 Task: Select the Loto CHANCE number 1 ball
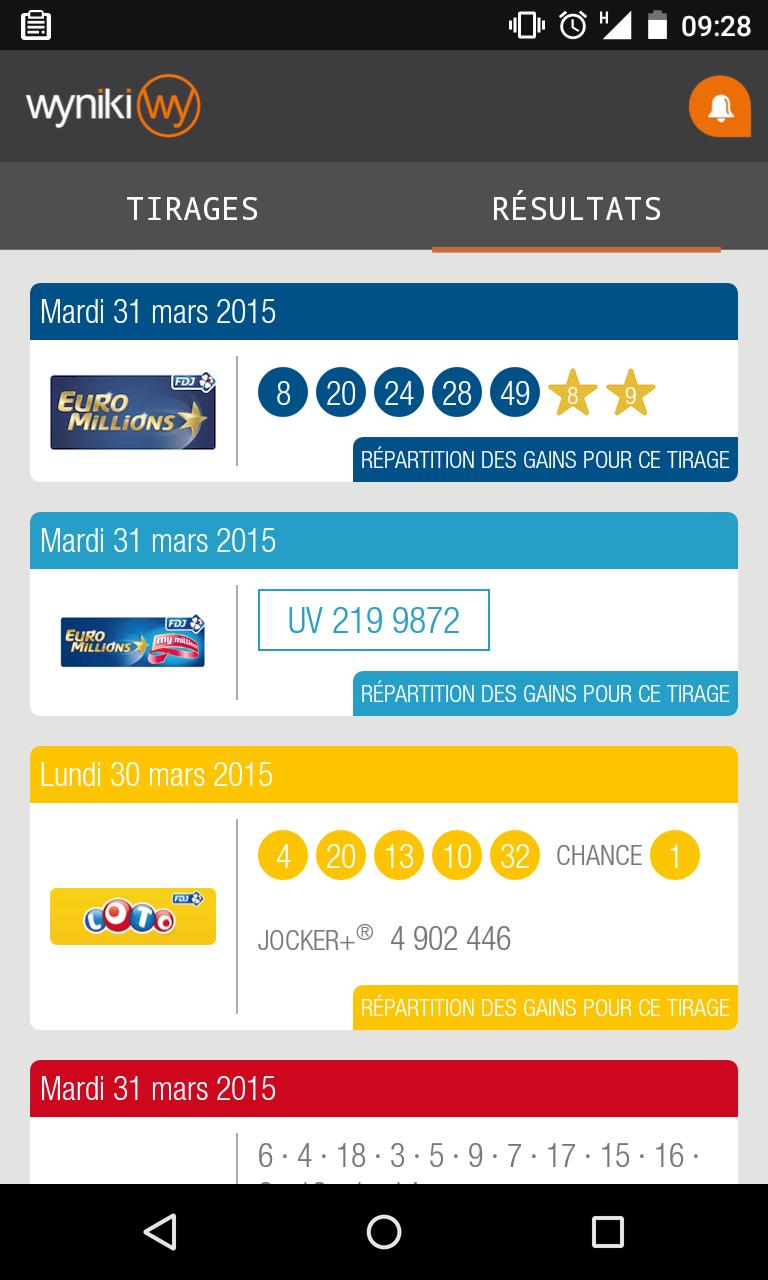tap(677, 855)
